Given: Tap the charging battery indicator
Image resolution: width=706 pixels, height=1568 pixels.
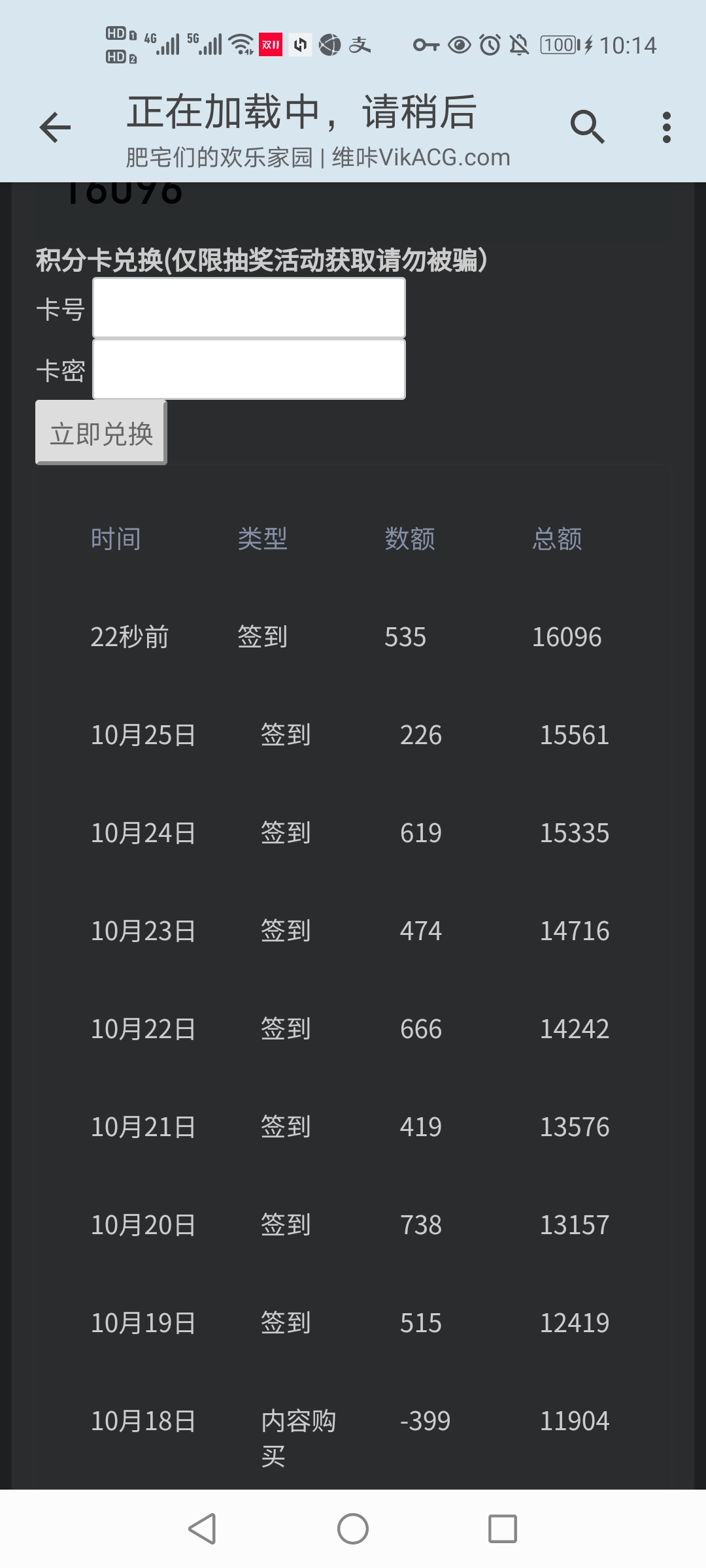Looking at the screenshot, I should coord(559,45).
